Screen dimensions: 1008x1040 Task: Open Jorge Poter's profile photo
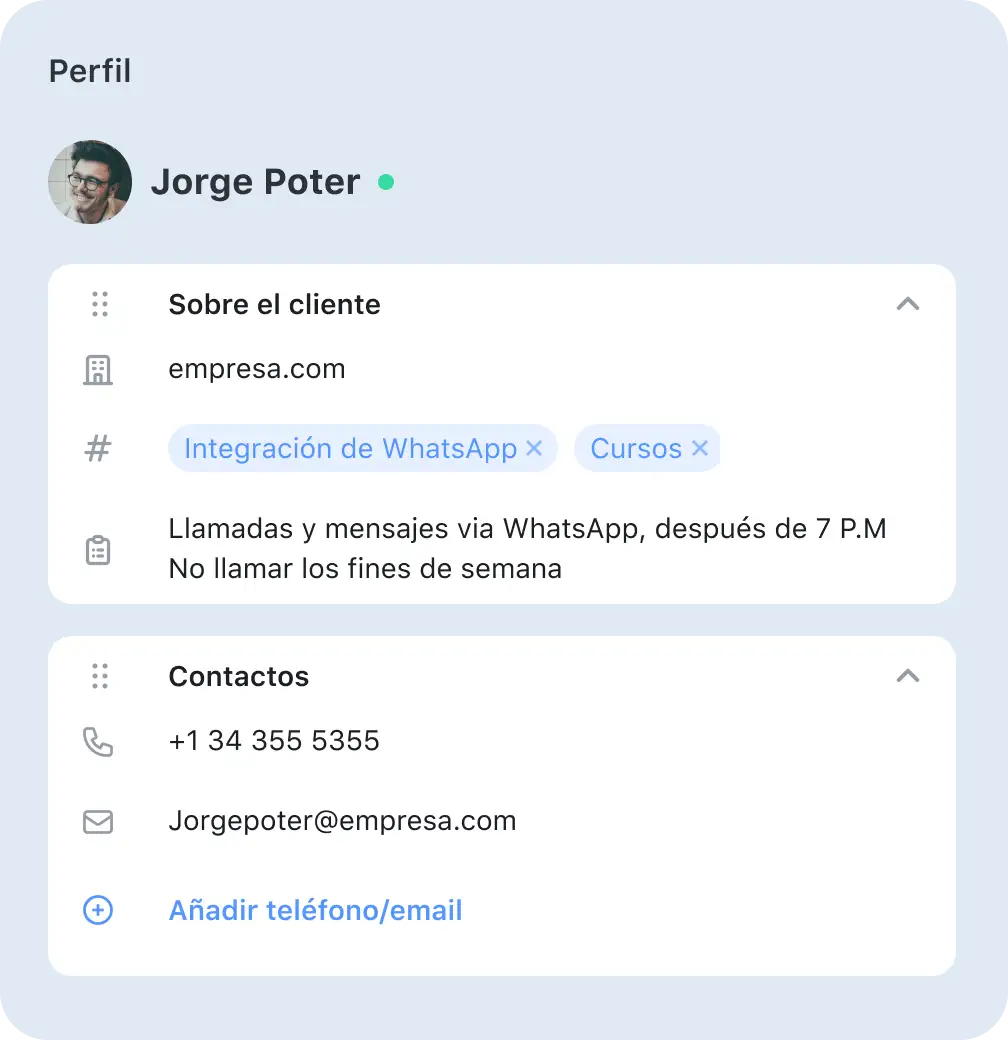(x=90, y=182)
